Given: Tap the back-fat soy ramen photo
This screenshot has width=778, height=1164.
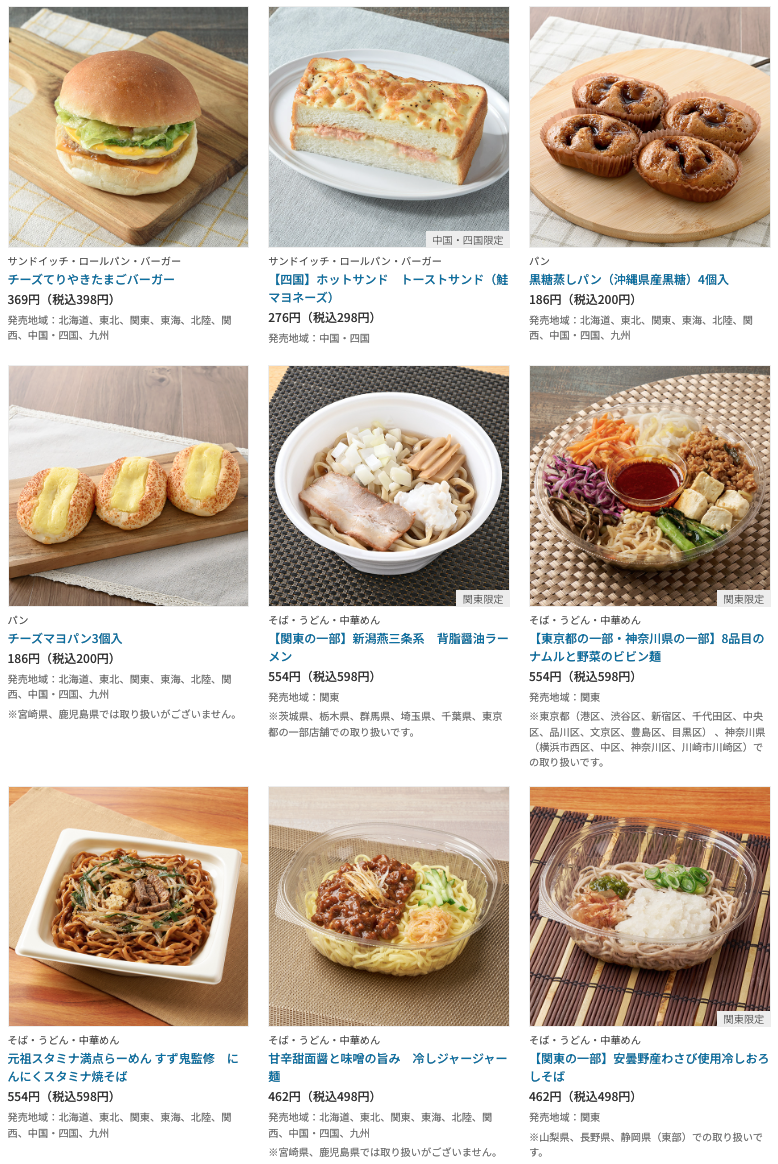Looking at the screenshot, I should (388, 485).
